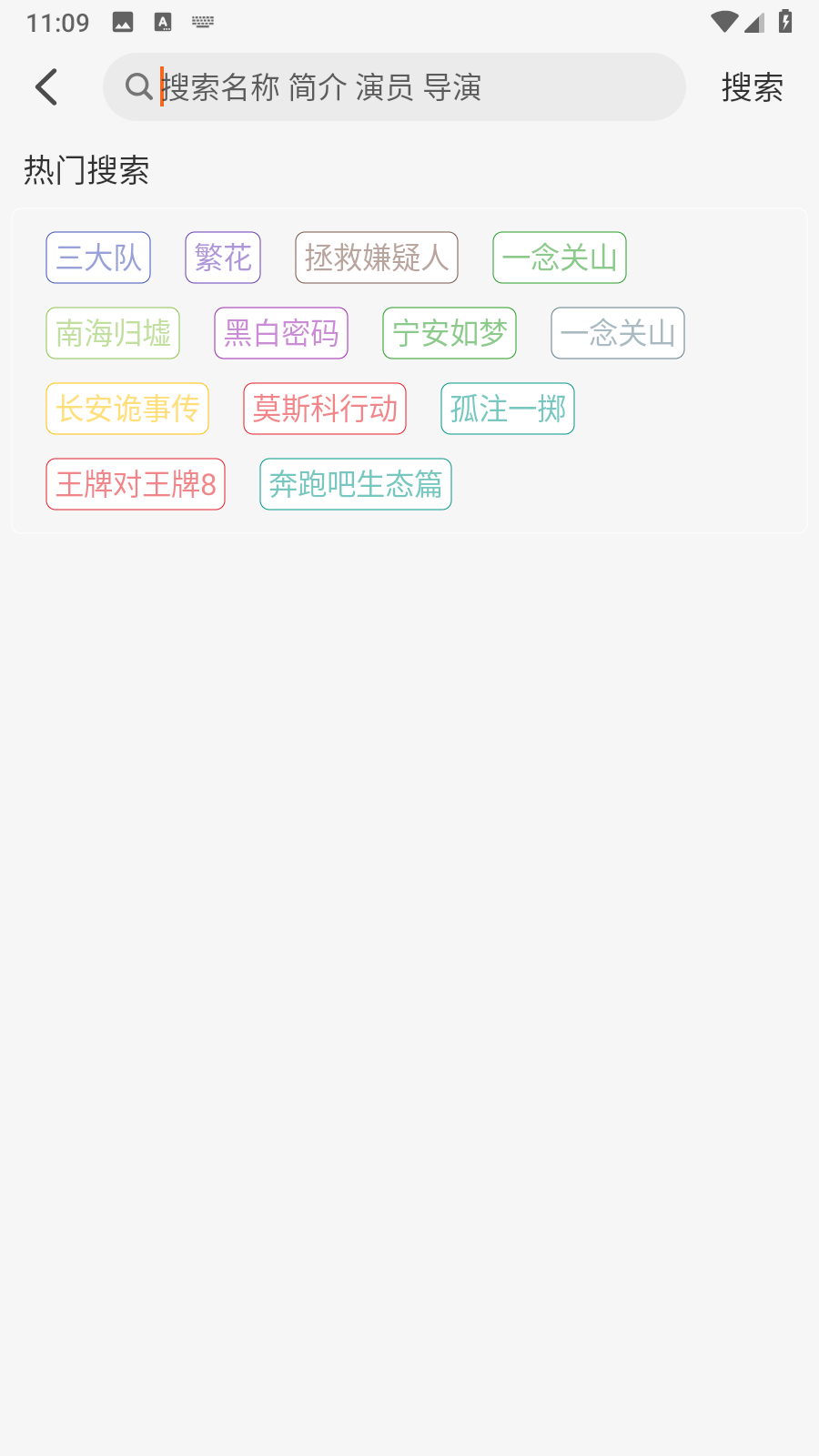Search for hot keyword 三大队
The image size is (819, 1456).
[98, 258]
